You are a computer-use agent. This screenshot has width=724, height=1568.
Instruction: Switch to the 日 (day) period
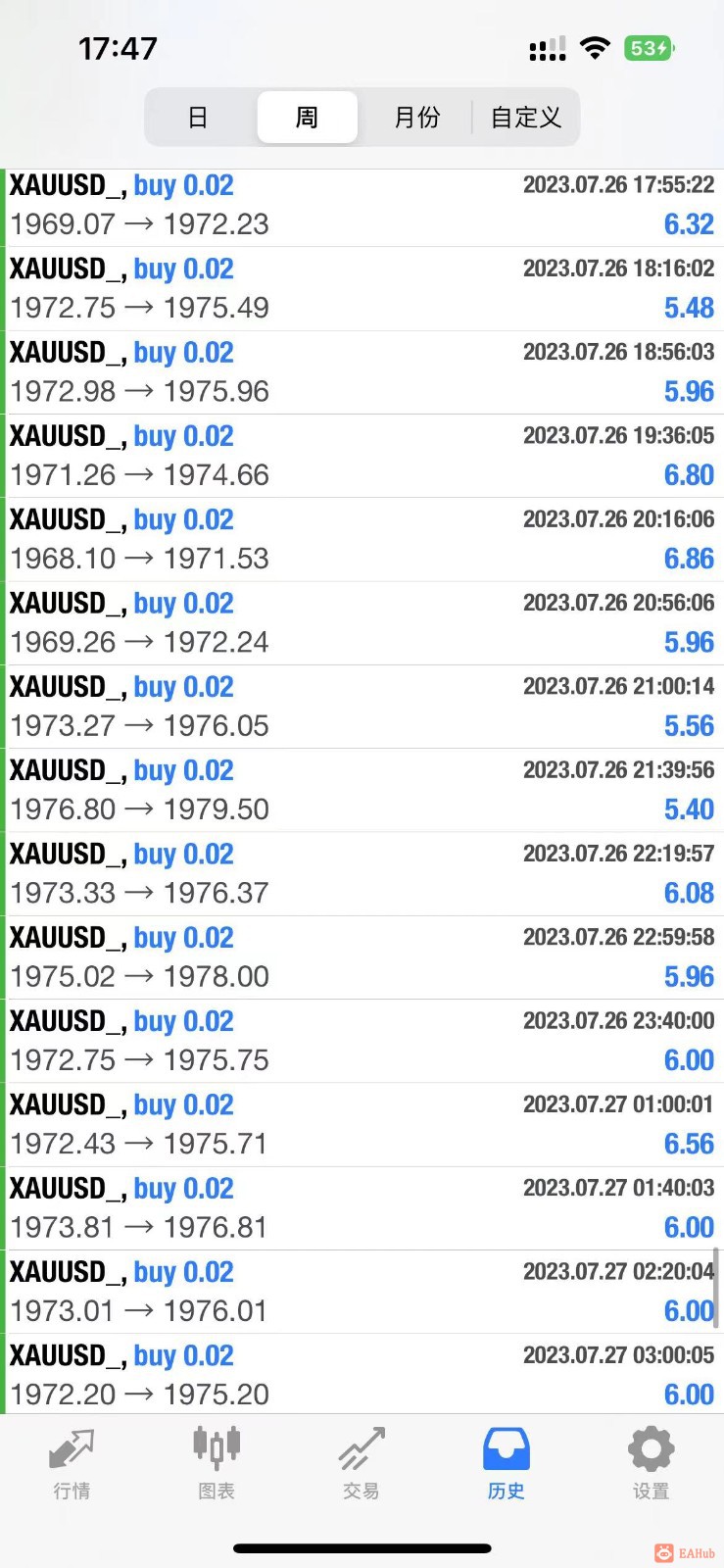[x=198, y=118]
